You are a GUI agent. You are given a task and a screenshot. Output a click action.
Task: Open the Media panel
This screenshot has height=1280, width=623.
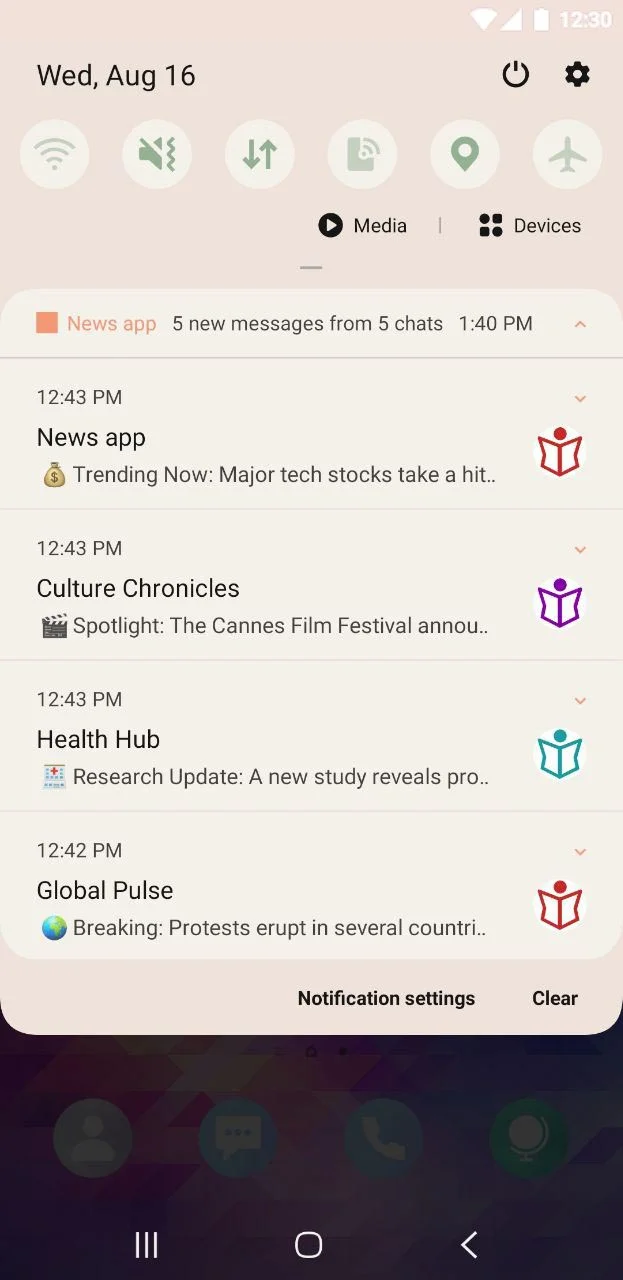coord(362,226)
